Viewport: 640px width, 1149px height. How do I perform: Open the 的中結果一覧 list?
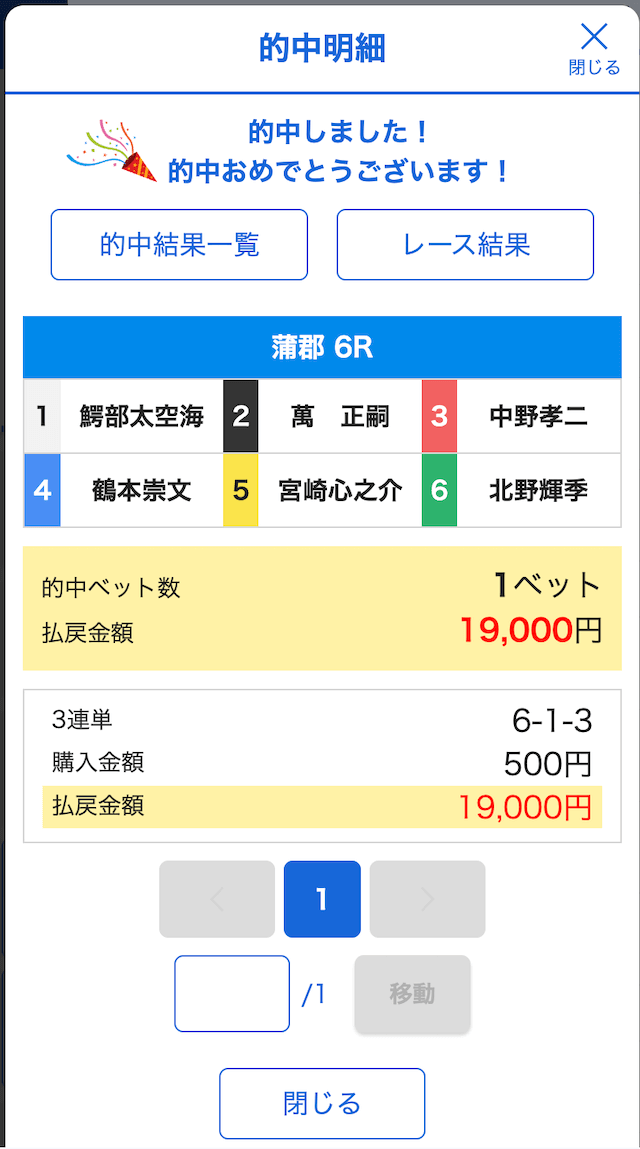tap(179, 244)
